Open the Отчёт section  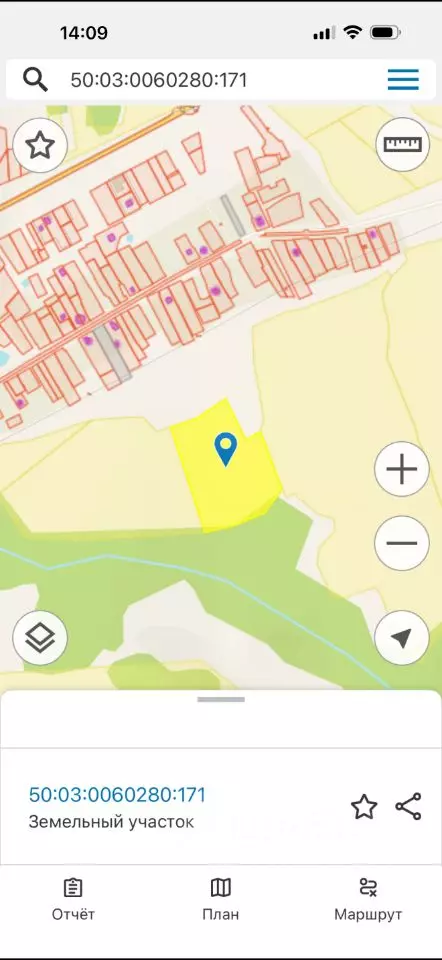(73, 899)
